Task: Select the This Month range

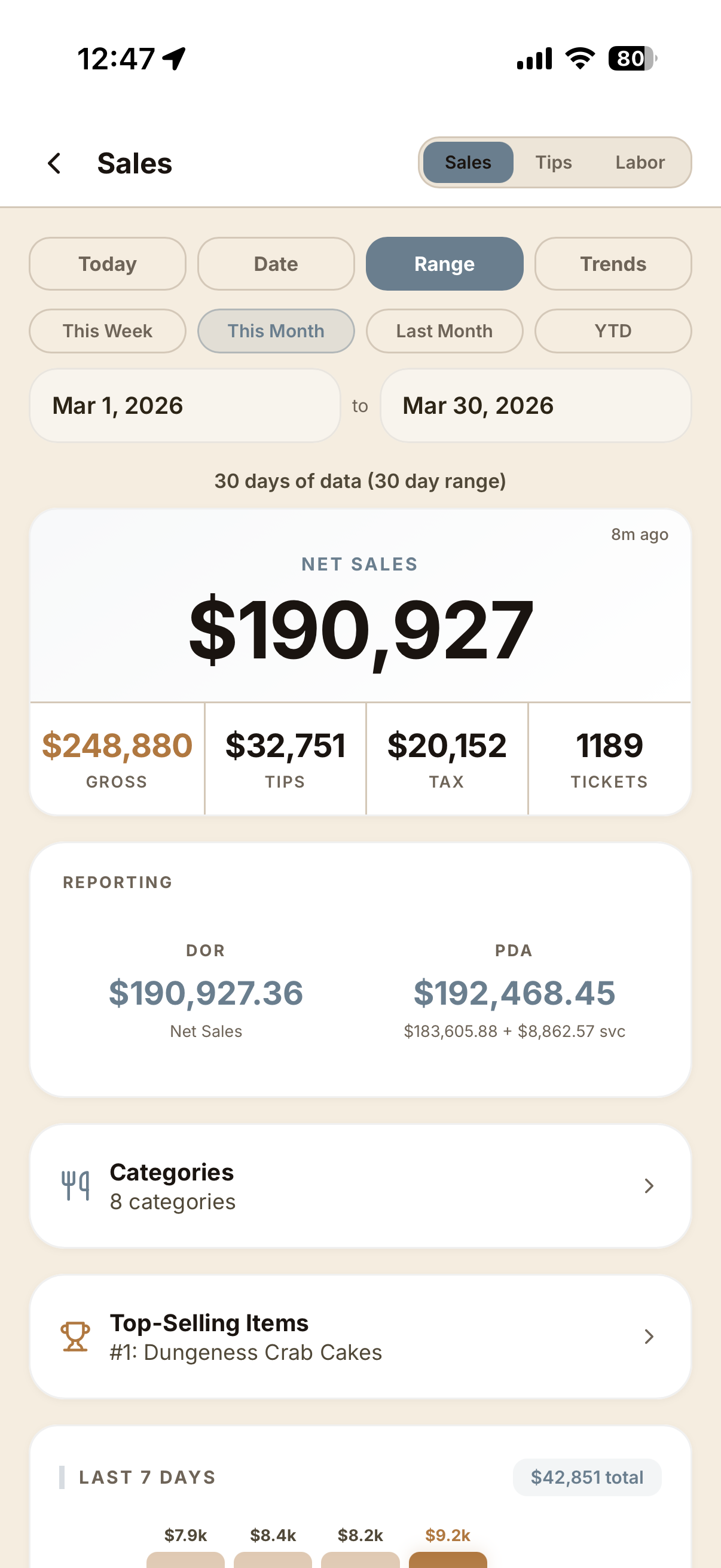Action: (x=276, y=331)
